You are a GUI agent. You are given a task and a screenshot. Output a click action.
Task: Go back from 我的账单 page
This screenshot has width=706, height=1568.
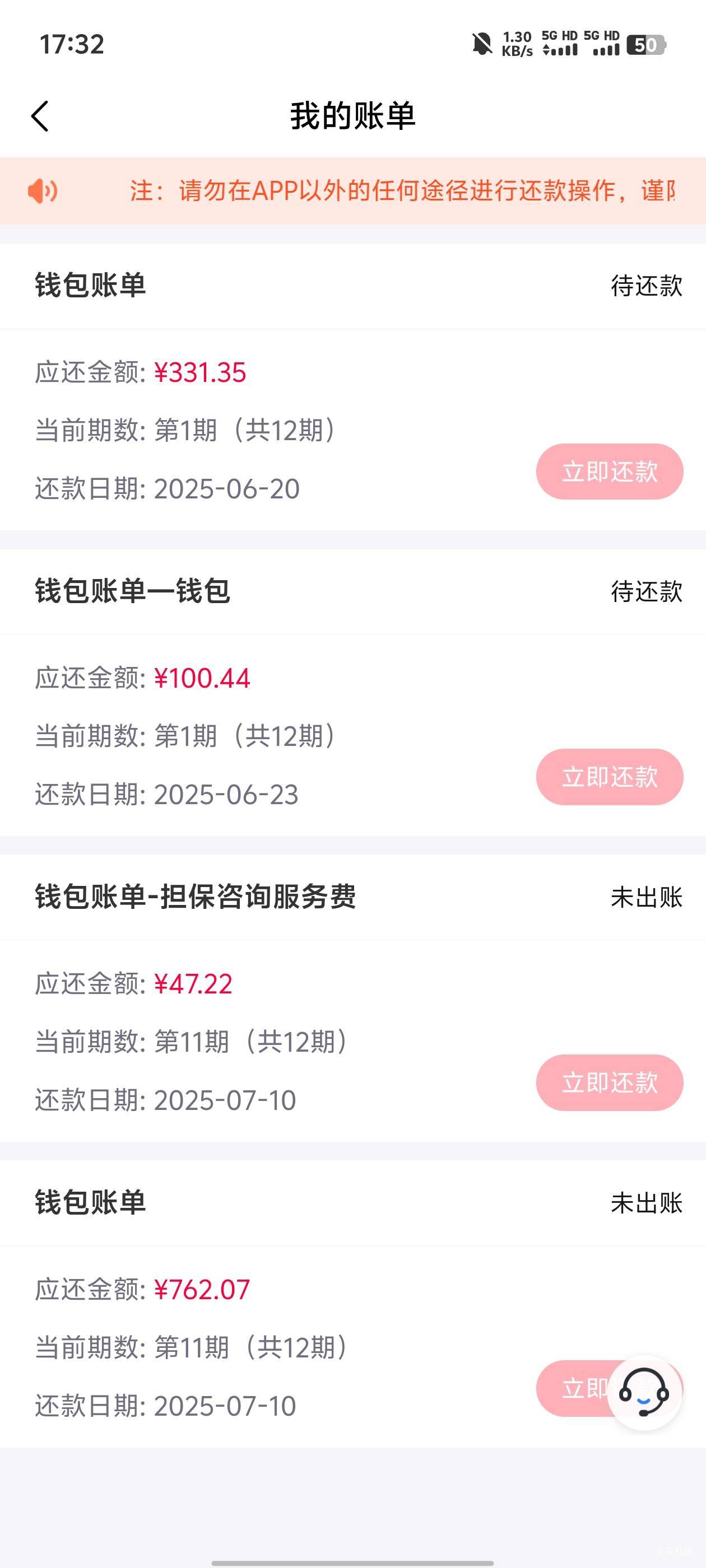point(40,116)
